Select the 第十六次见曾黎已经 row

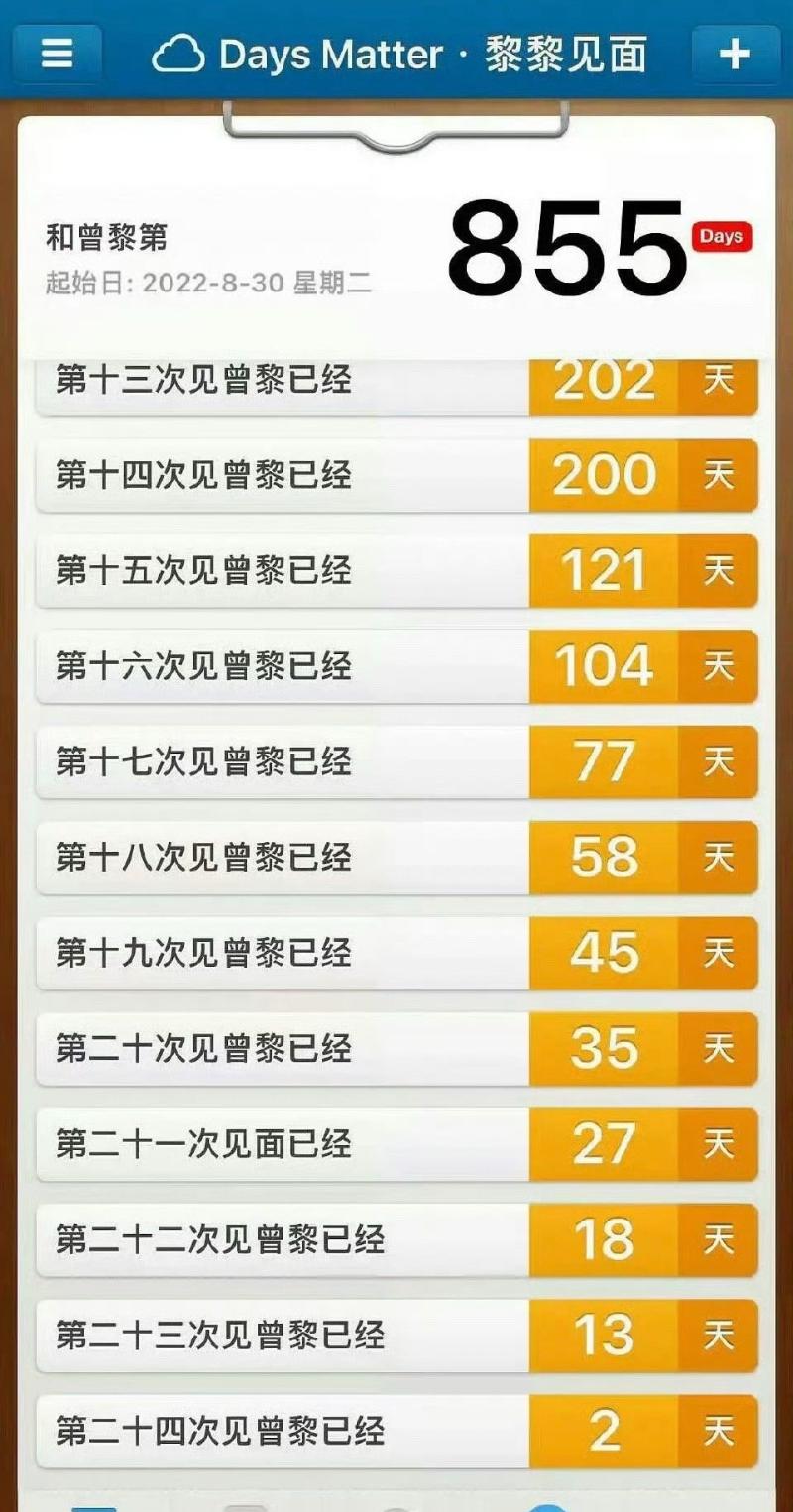396,666
